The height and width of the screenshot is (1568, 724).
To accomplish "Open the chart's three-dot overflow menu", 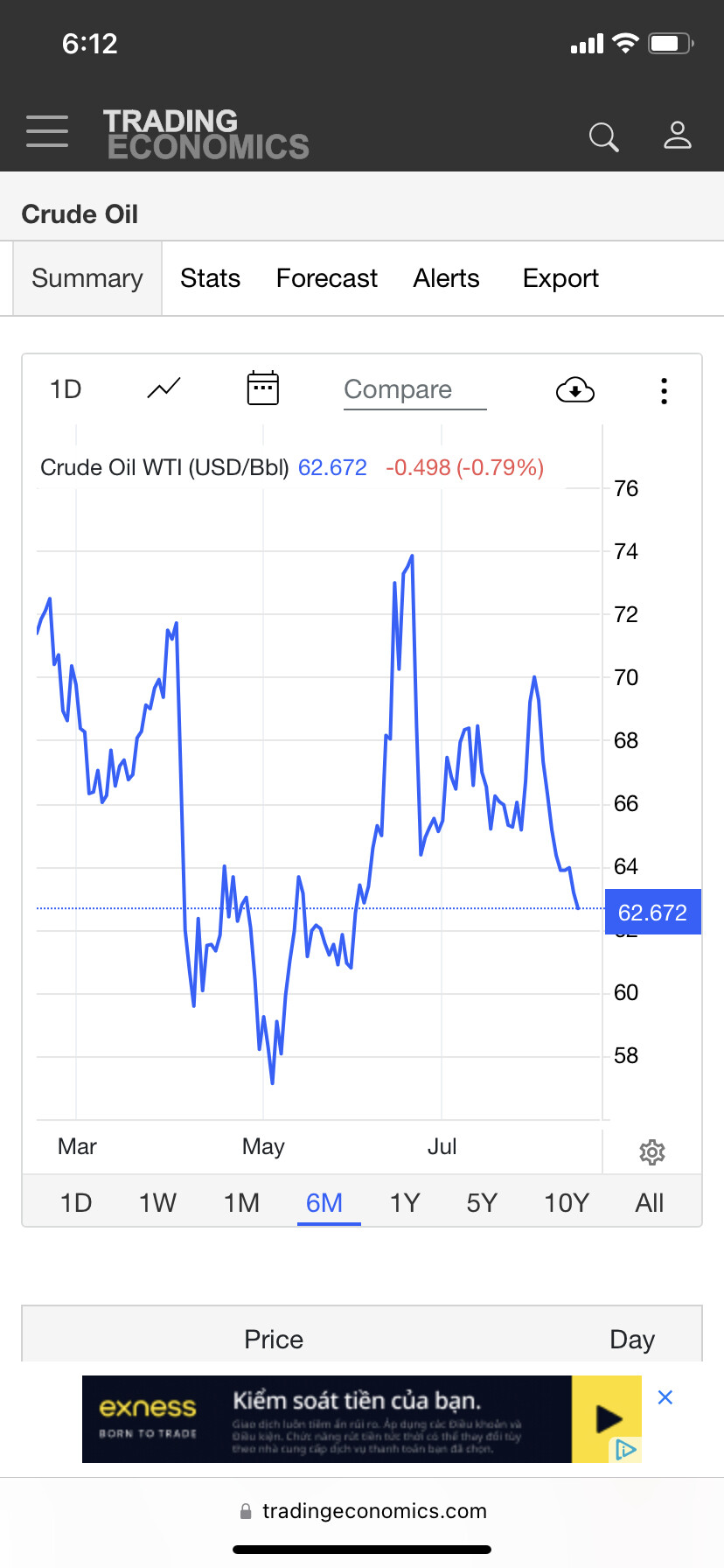I will (x=665, y=390).
